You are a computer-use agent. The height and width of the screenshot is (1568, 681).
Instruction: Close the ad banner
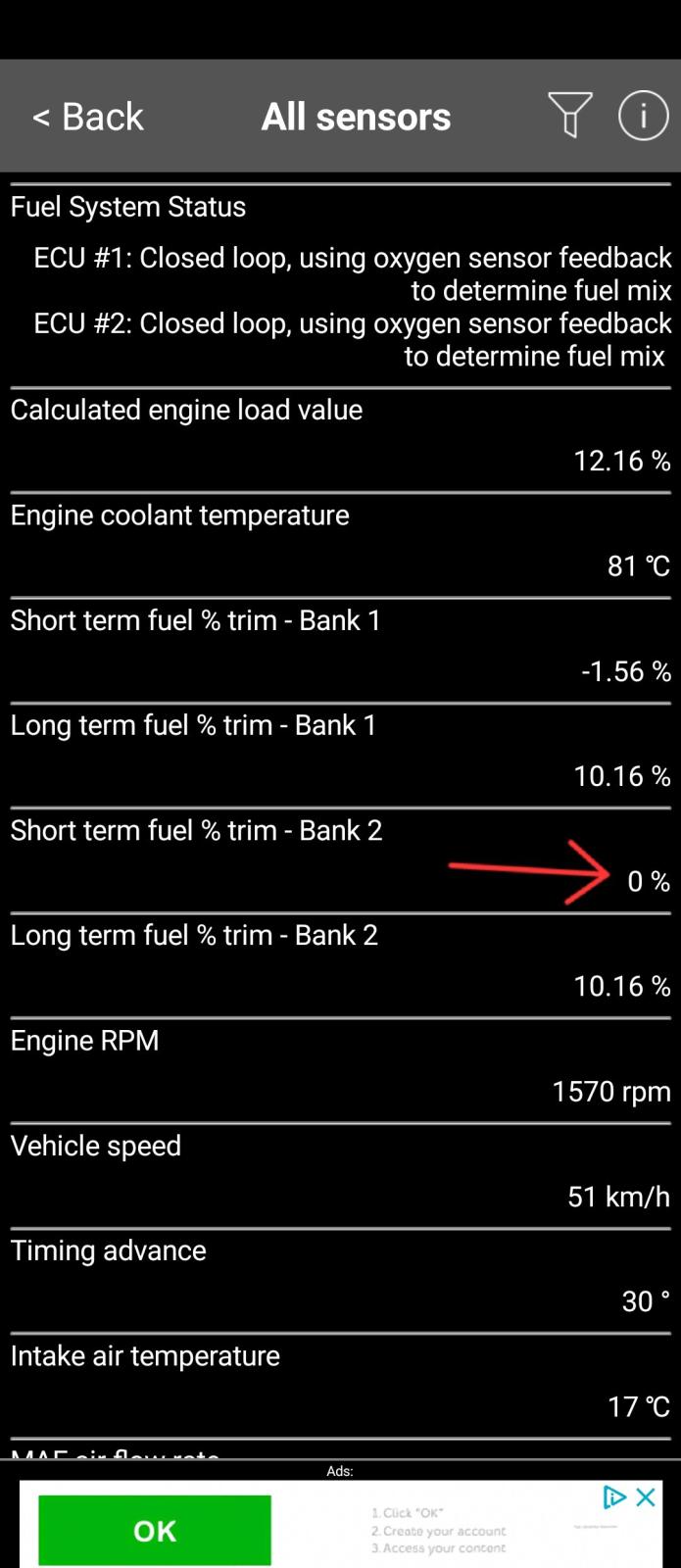(646, 1497)
